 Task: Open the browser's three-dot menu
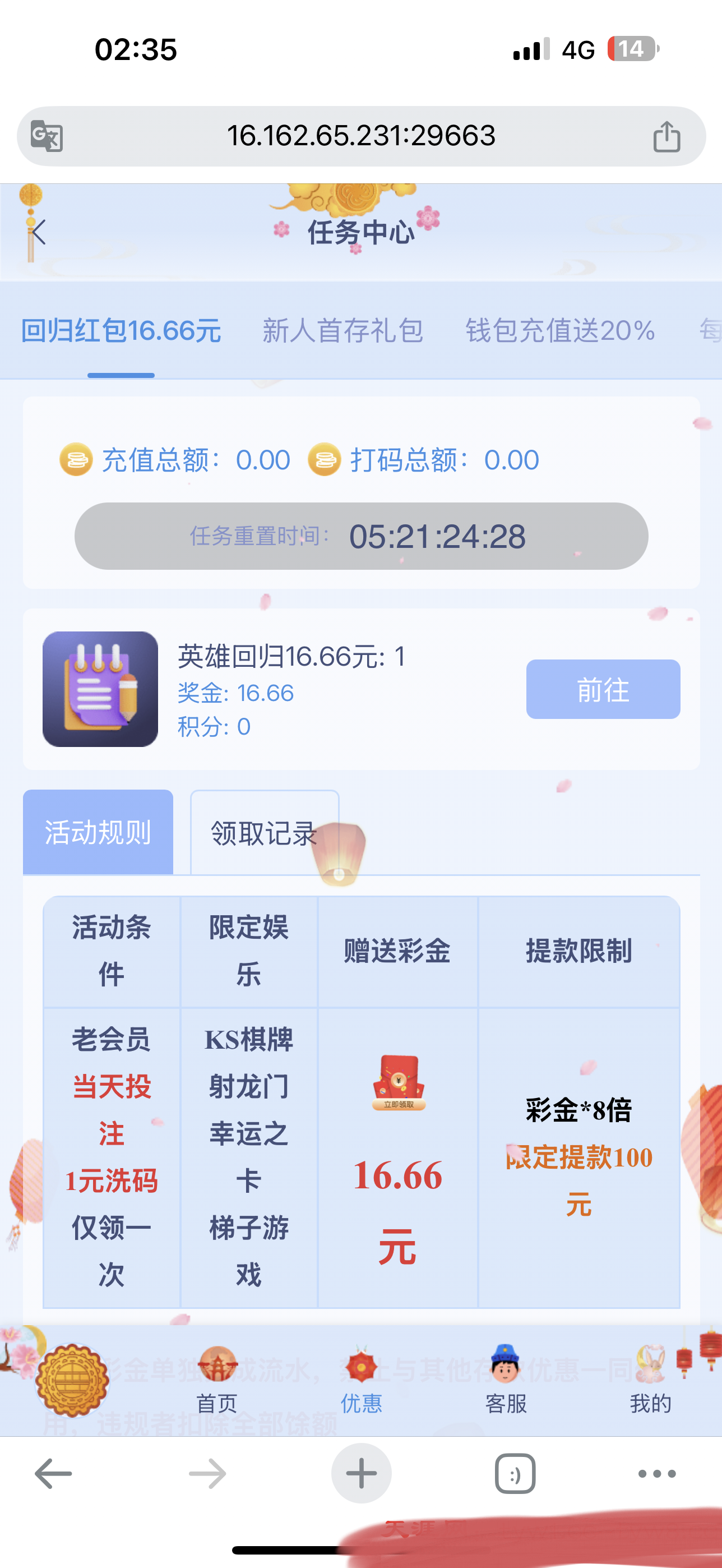coord(656,1474)
